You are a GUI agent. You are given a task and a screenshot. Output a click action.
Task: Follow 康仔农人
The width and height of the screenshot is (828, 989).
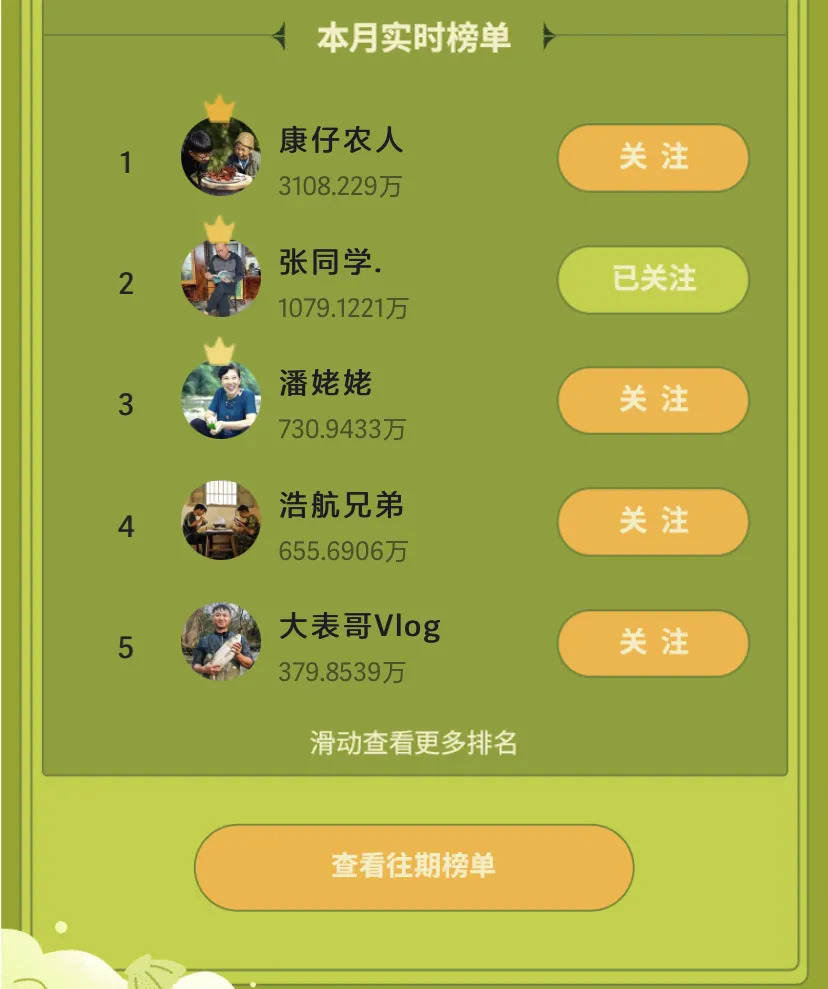653,158
